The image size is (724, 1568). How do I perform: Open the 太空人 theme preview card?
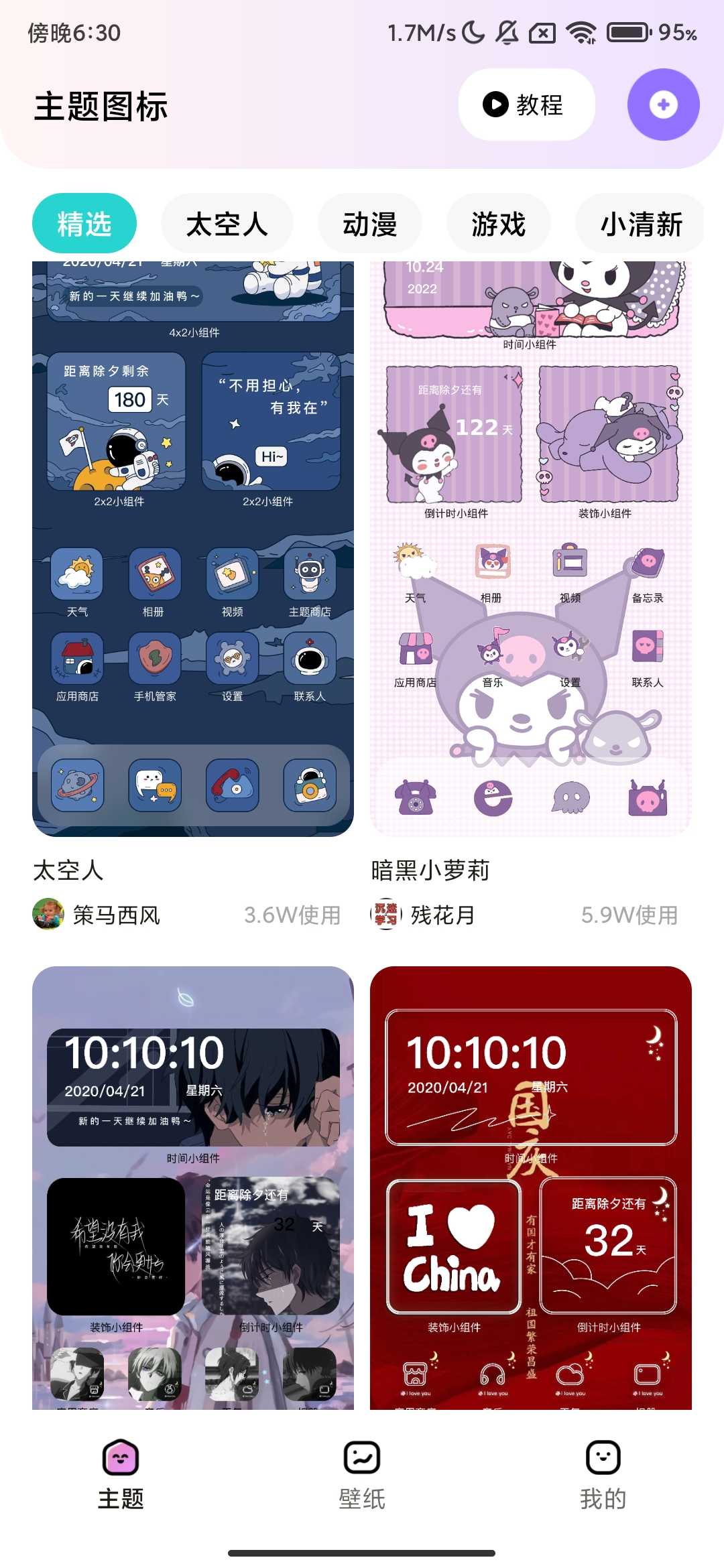[x=193, y=549]
